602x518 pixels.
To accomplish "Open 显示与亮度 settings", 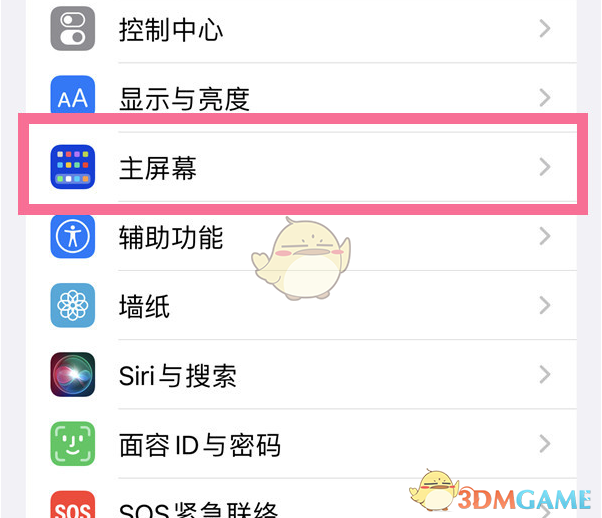I will tap(300, 98).
